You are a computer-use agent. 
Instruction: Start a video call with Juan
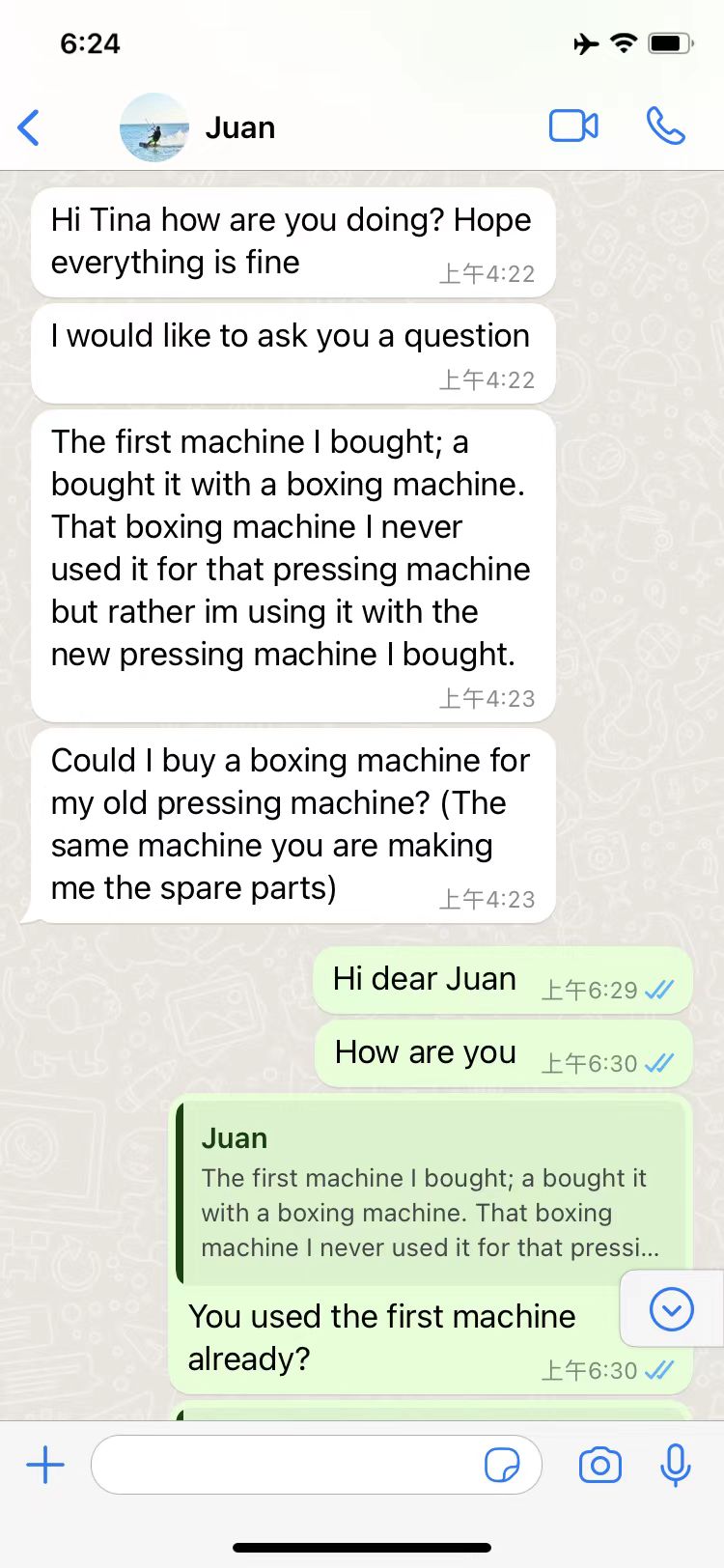point(573,126)
